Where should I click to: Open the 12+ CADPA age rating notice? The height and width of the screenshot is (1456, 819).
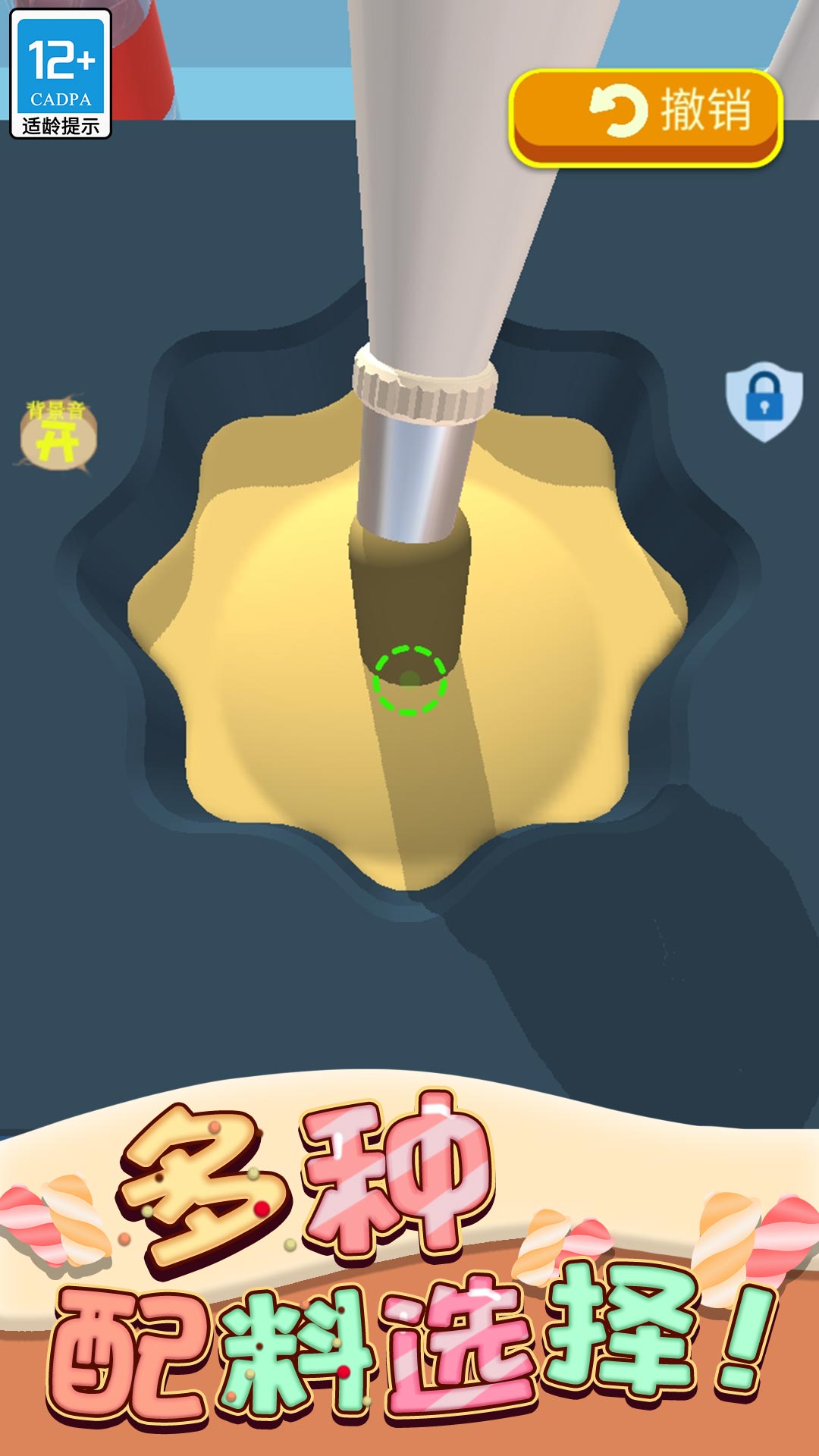coord(61,74)
